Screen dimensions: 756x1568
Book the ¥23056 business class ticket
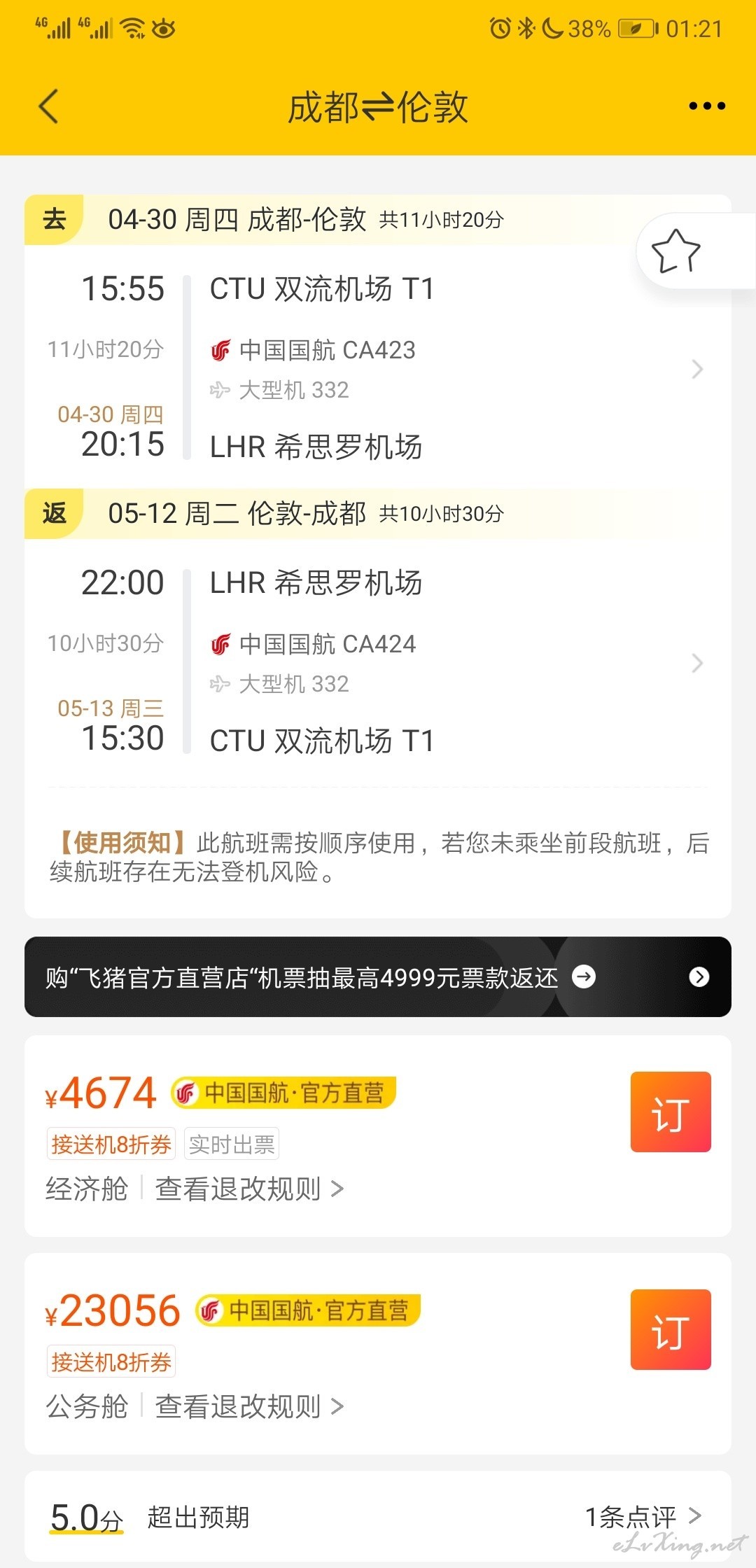[671, 1329]
